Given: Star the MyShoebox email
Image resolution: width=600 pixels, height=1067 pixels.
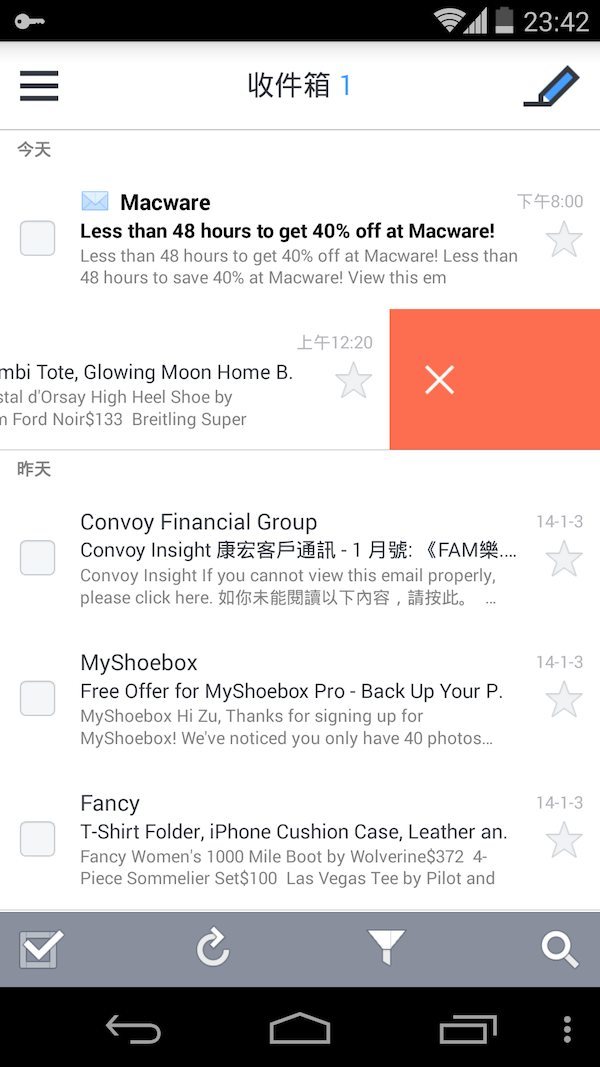Looking at the screenshot, I should click(564, 700).
